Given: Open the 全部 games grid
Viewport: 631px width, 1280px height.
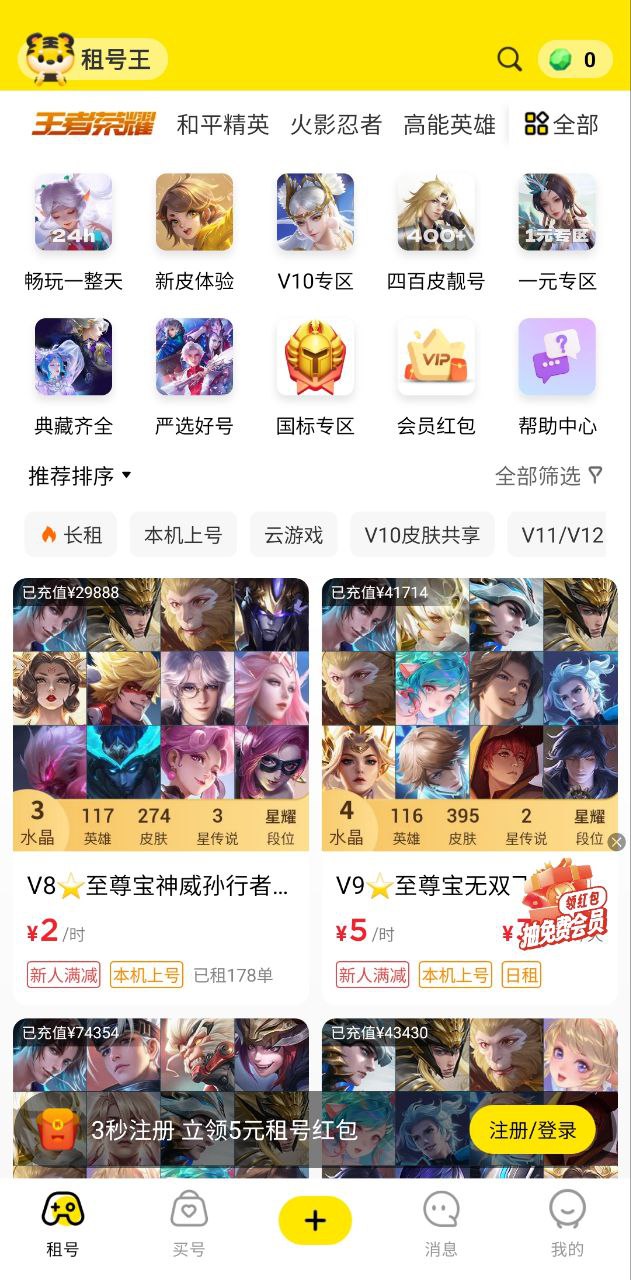Looking at the screenshot, I should (x=561, y=125).
